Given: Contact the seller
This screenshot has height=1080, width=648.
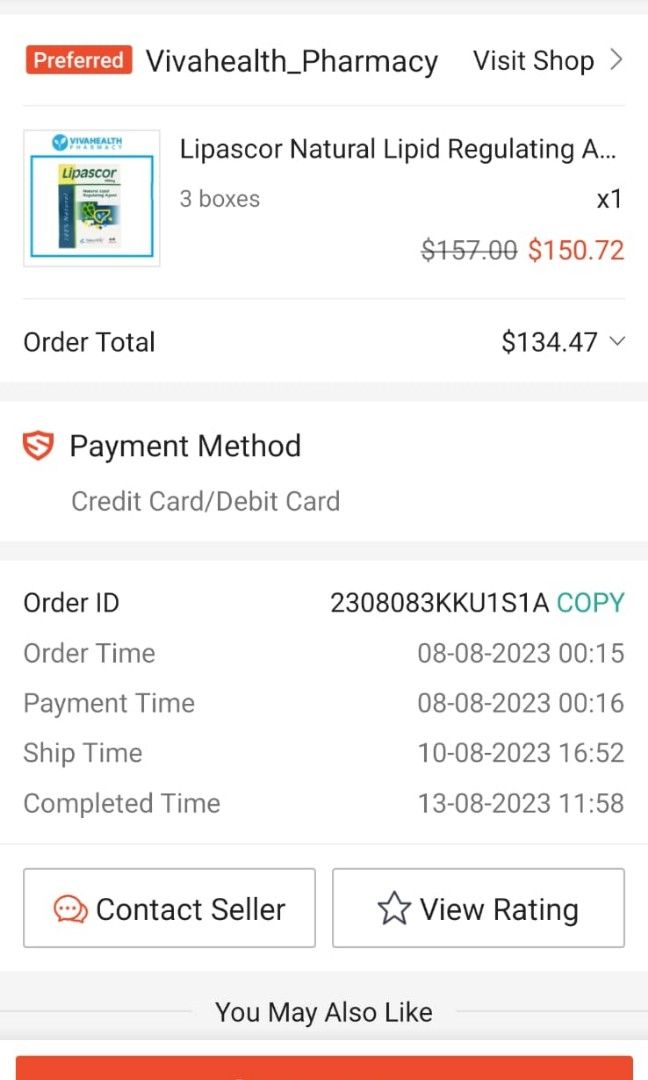Looking at the screenshot, I should 169,908.
